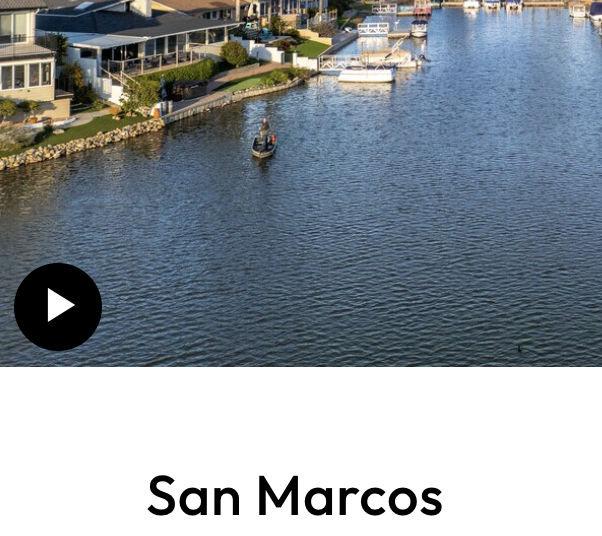Play the San Marcos lake video
The image size is (602, 536).
tap(58, 307)
